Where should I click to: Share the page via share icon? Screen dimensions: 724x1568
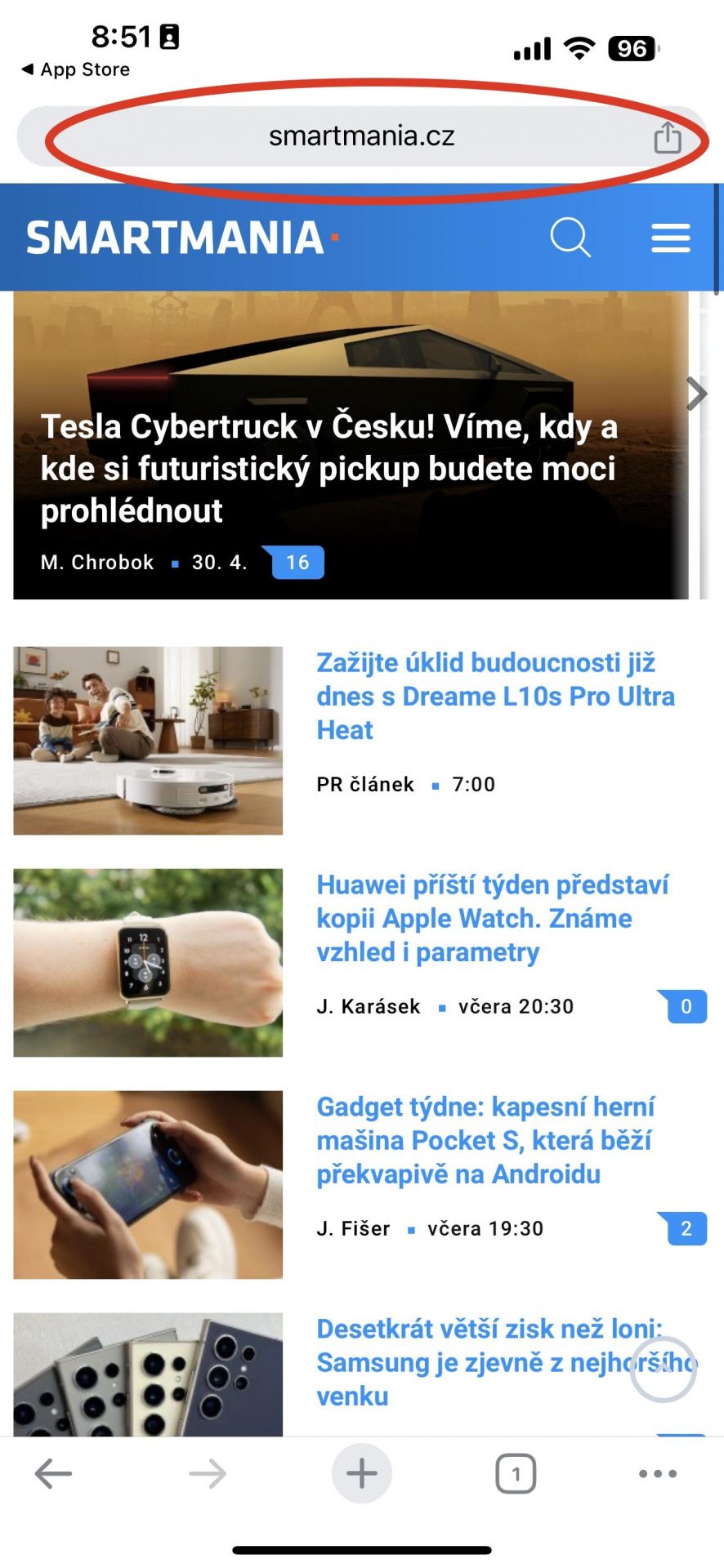tap(667, 136)
